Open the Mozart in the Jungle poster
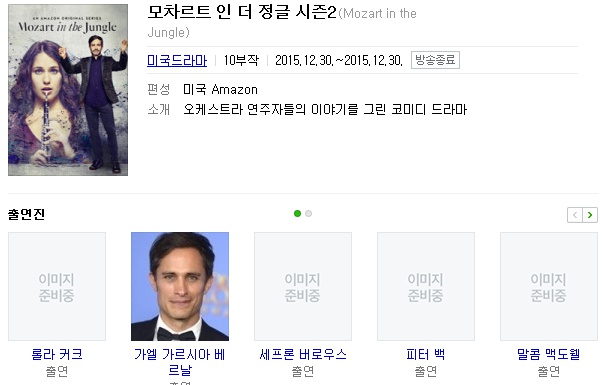602x385 pixels. 68,90
